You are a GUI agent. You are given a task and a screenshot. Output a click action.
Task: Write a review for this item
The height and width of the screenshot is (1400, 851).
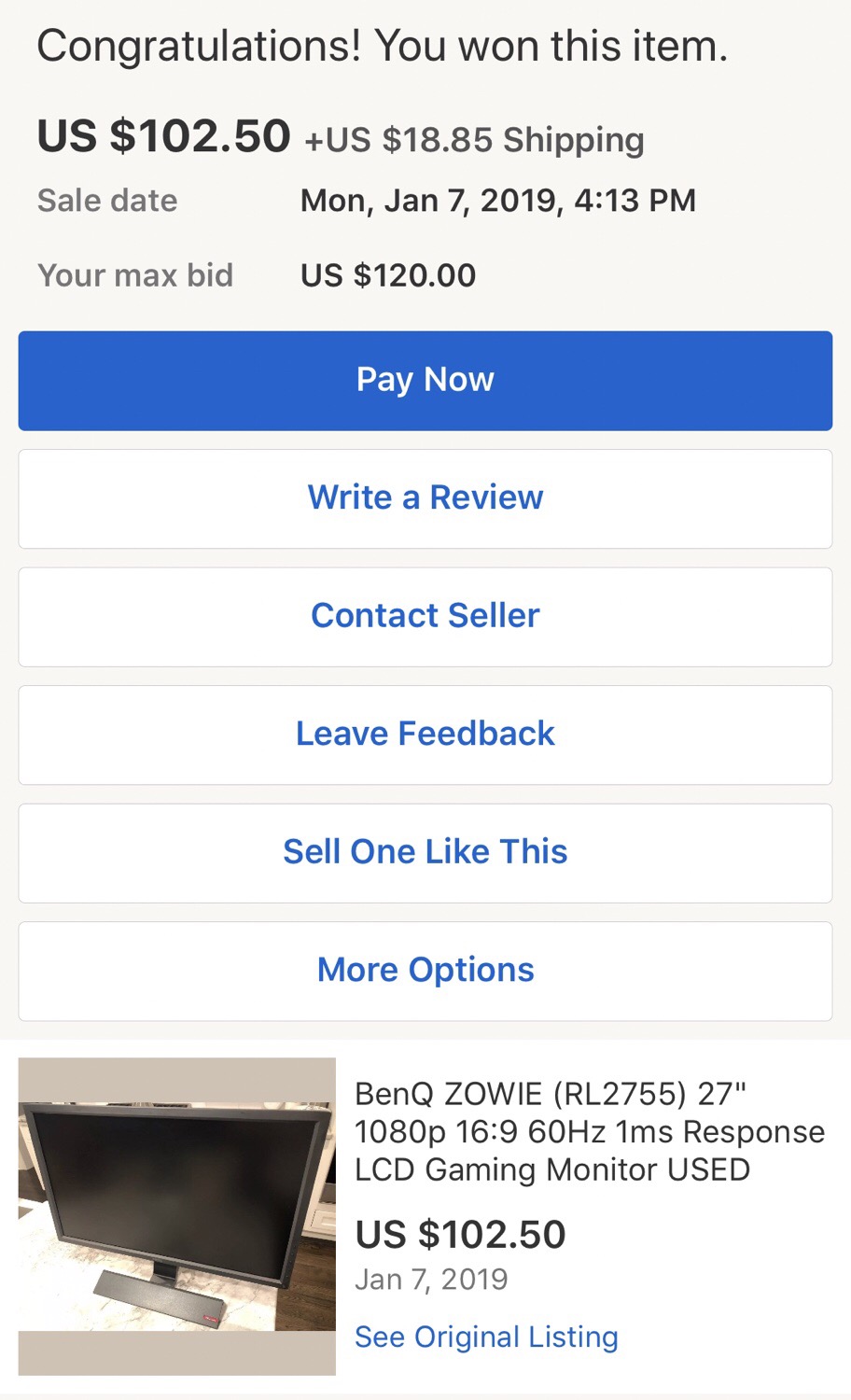425,498
